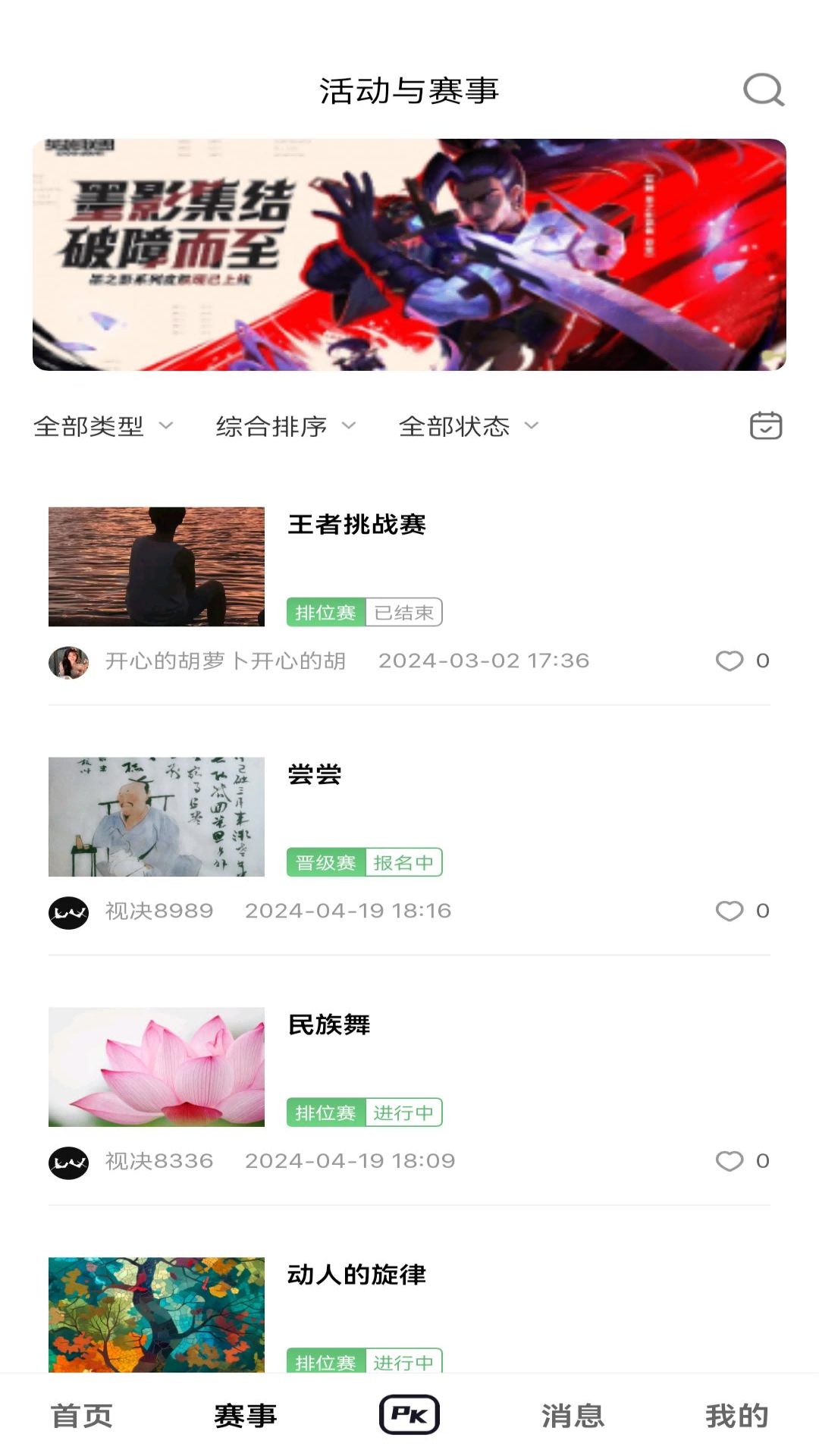Expand the 全部类型 filter dropdown
Screen dimensions: 819x1456
103,427
